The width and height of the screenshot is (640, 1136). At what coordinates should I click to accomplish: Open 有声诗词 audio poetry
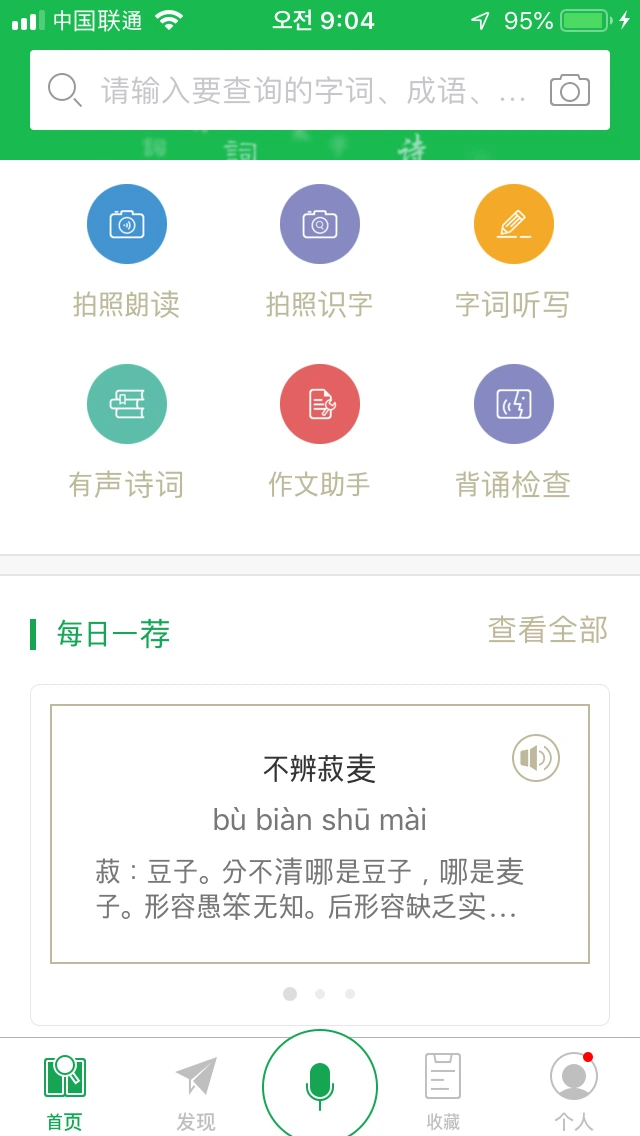click(x=127, y=405)
